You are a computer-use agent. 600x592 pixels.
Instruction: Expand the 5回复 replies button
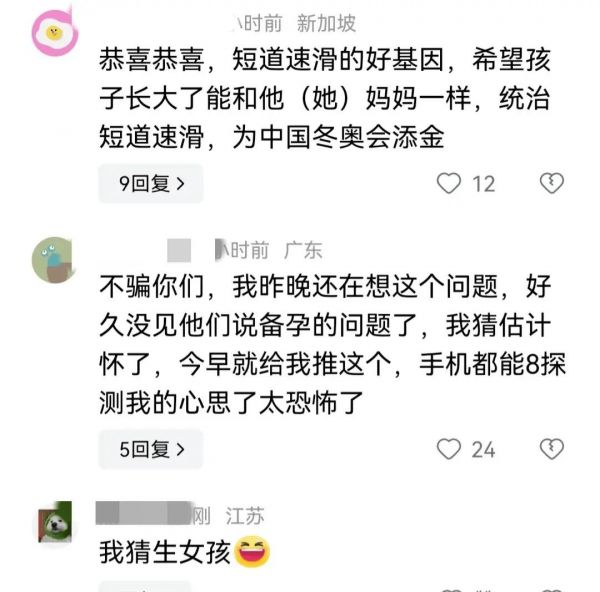point(150,449)
